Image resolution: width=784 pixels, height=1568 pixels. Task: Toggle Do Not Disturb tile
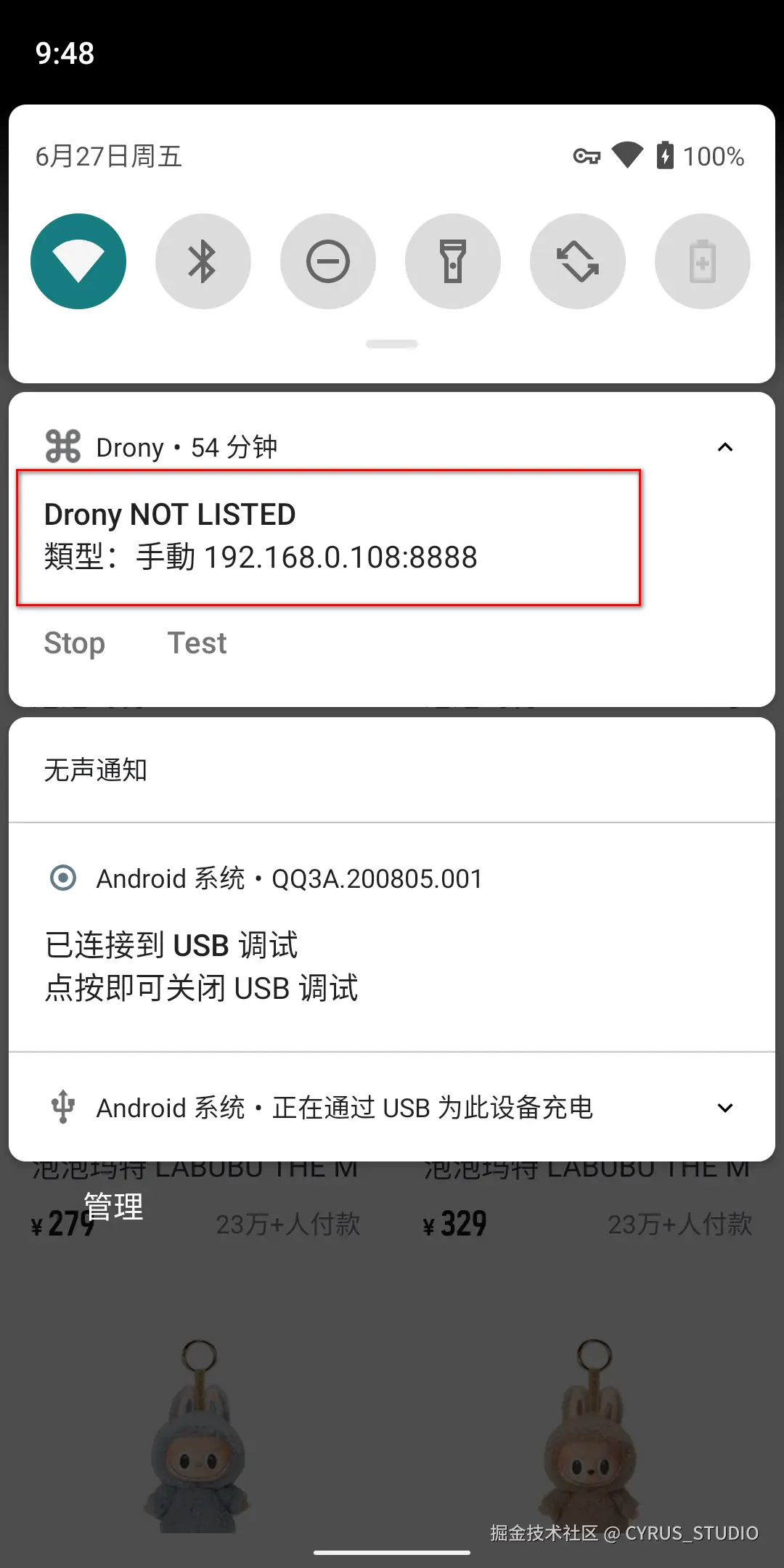pos(328,261)
